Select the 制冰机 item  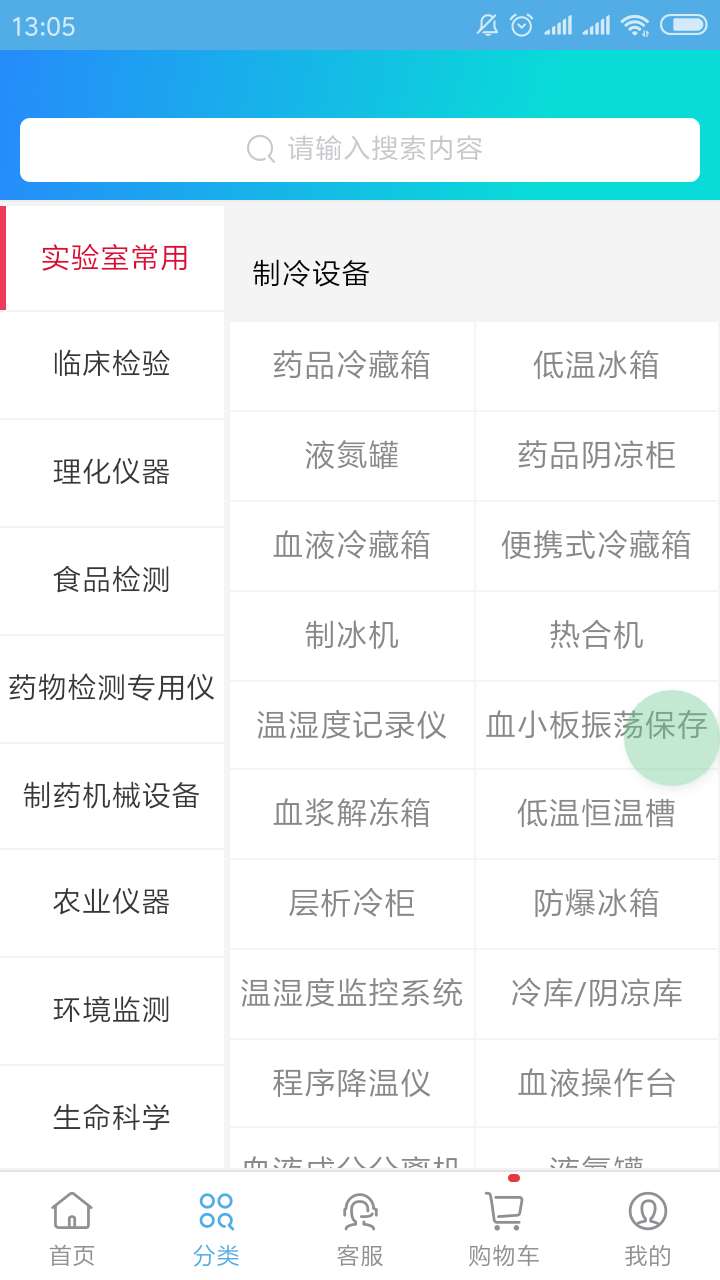tap(352, 635)
